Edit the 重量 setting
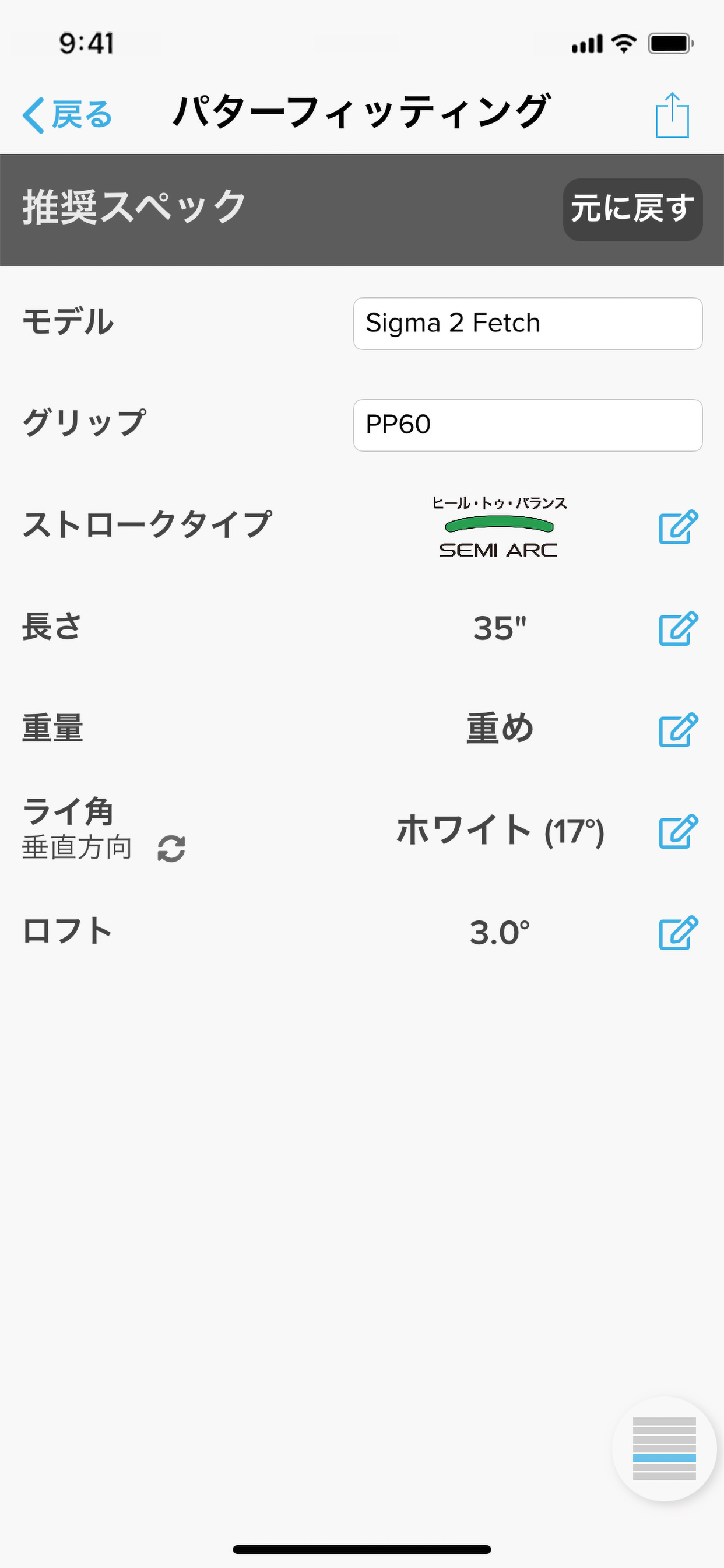The image size is (724, 1568). (678, 729)
